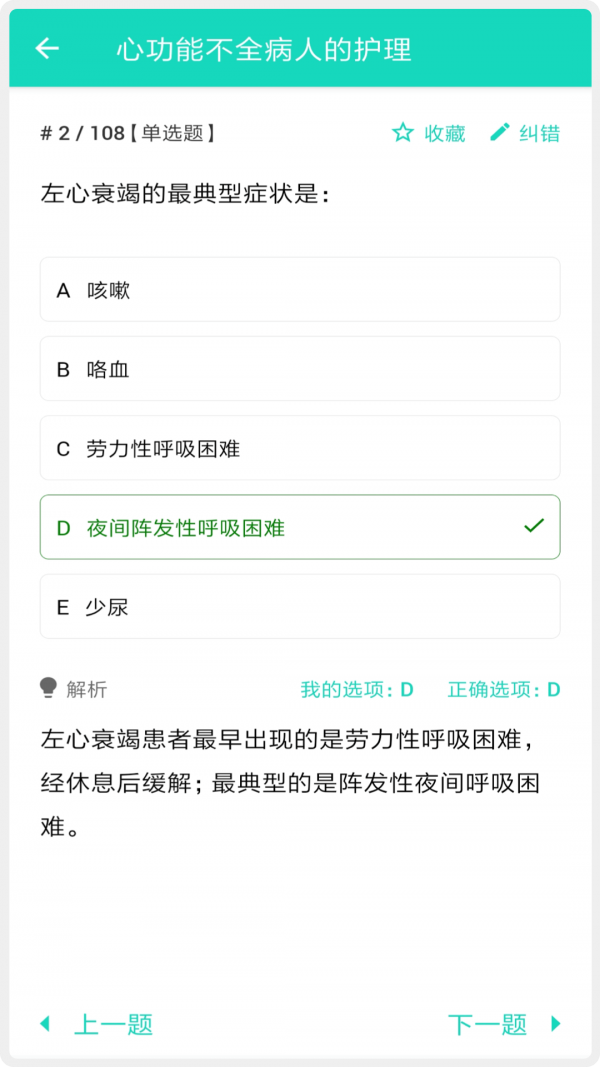Choose option E 少尿
Image resolution: width=600 pixels, height=1067 pixels.
coord(300,606)
